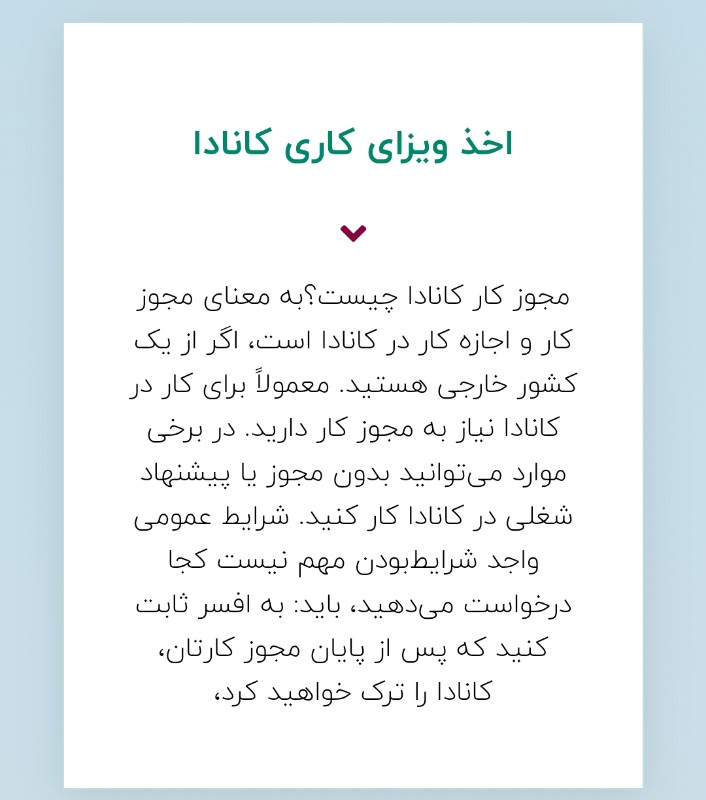
Task: Tap the maroon chevron below the heading
Action: coord(353,233)
